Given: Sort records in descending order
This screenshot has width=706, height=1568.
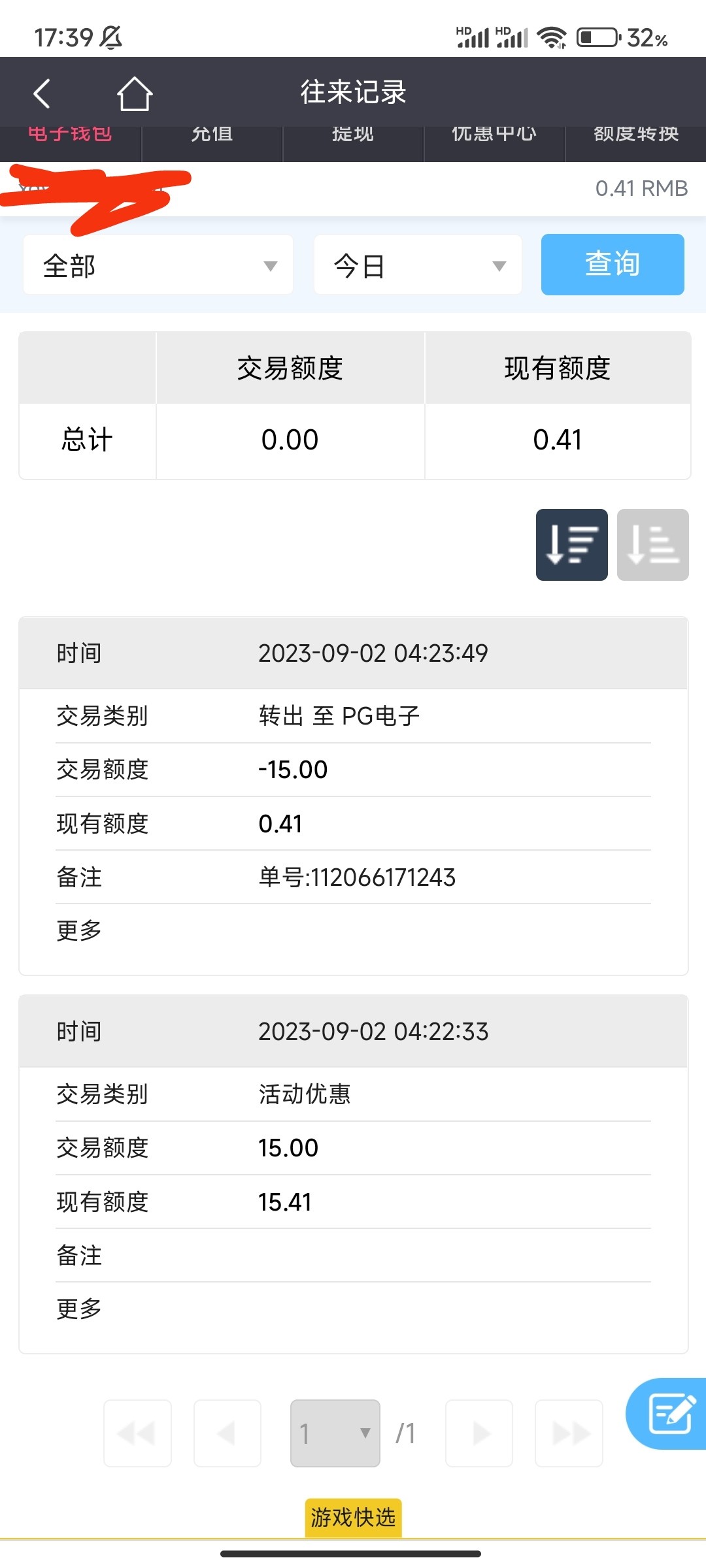Looking at the screenshot, I should click(572, 545).
